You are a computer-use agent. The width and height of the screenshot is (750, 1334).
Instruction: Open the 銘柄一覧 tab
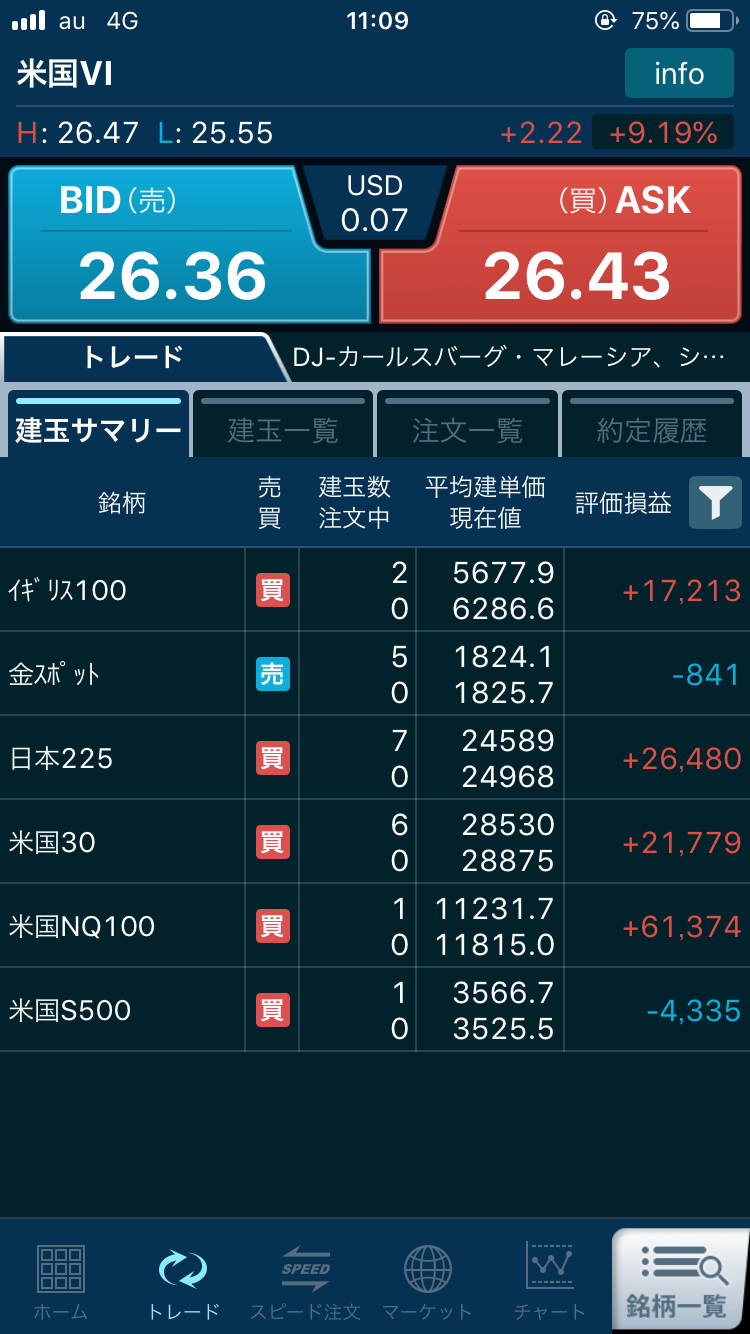tap(680, 1280)
